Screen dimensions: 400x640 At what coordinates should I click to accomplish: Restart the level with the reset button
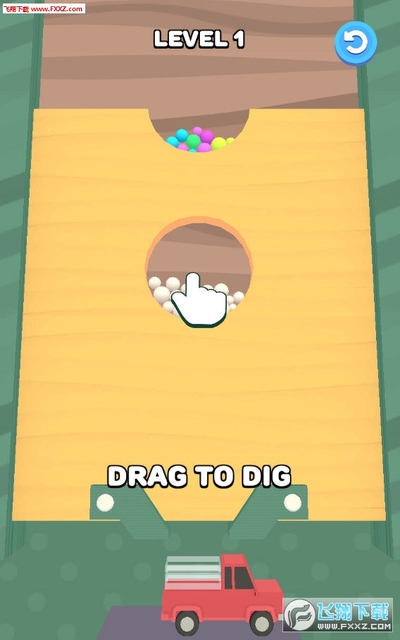pos(356,43)
